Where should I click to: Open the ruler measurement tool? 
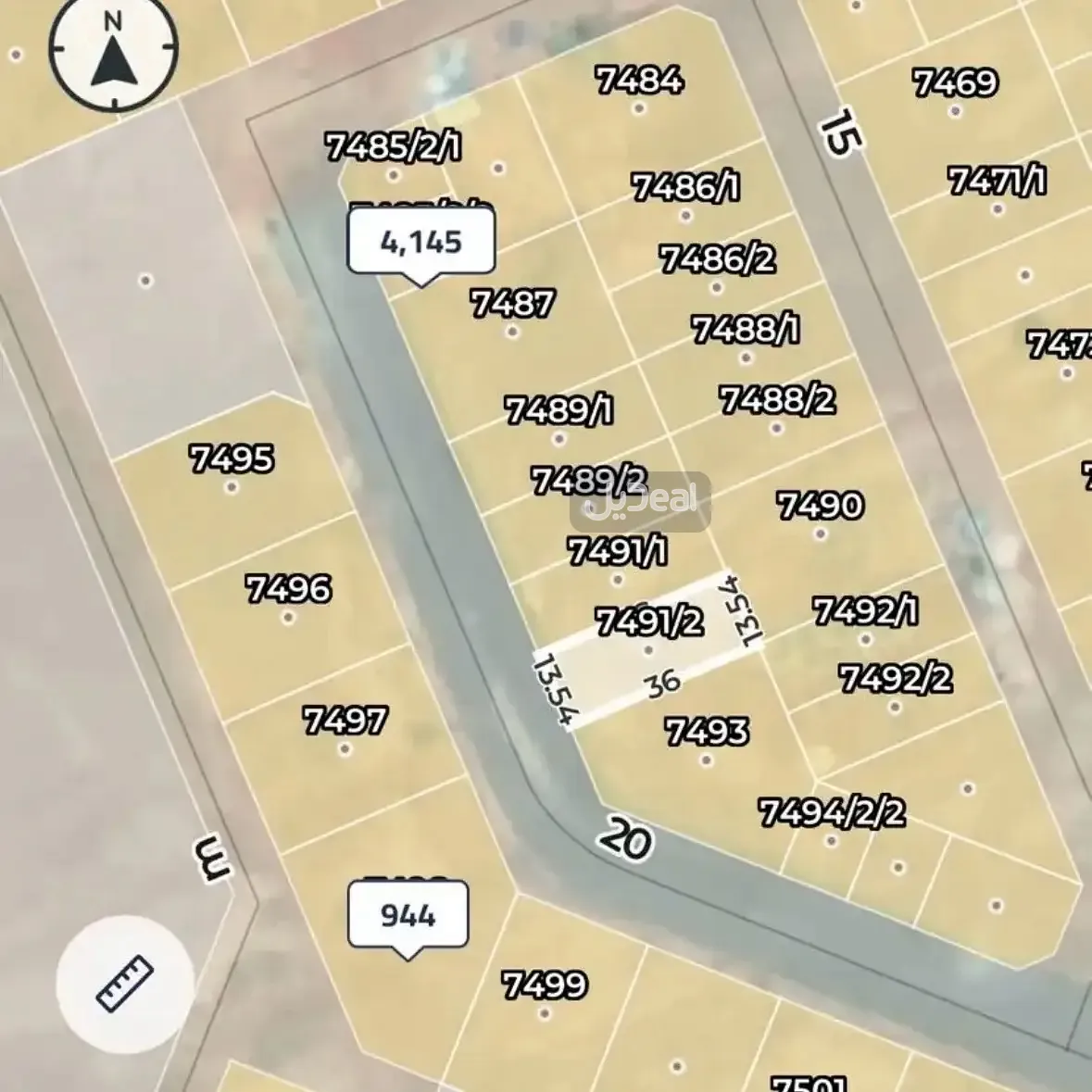coord(125,984)
